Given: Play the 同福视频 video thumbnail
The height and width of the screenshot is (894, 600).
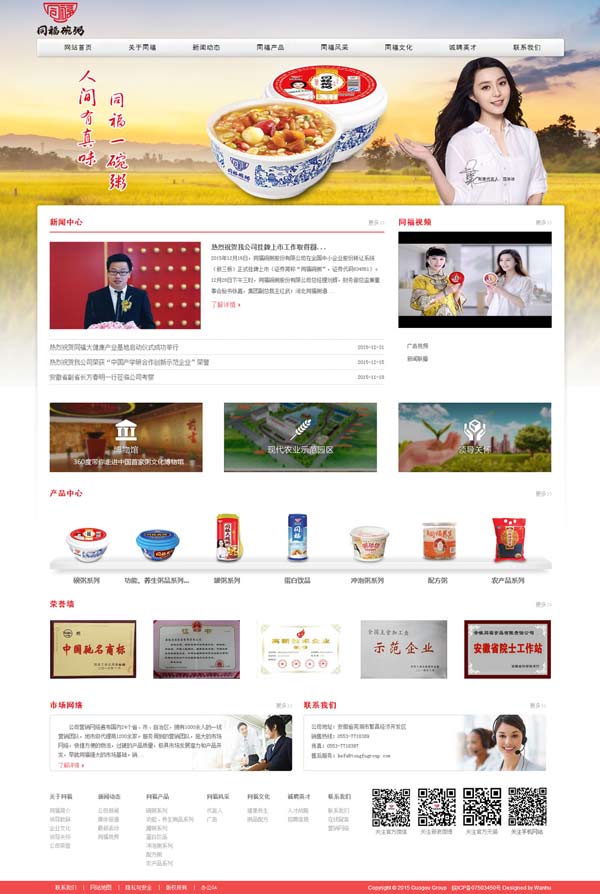Looking at the screenshot, I should pos(474,280).
